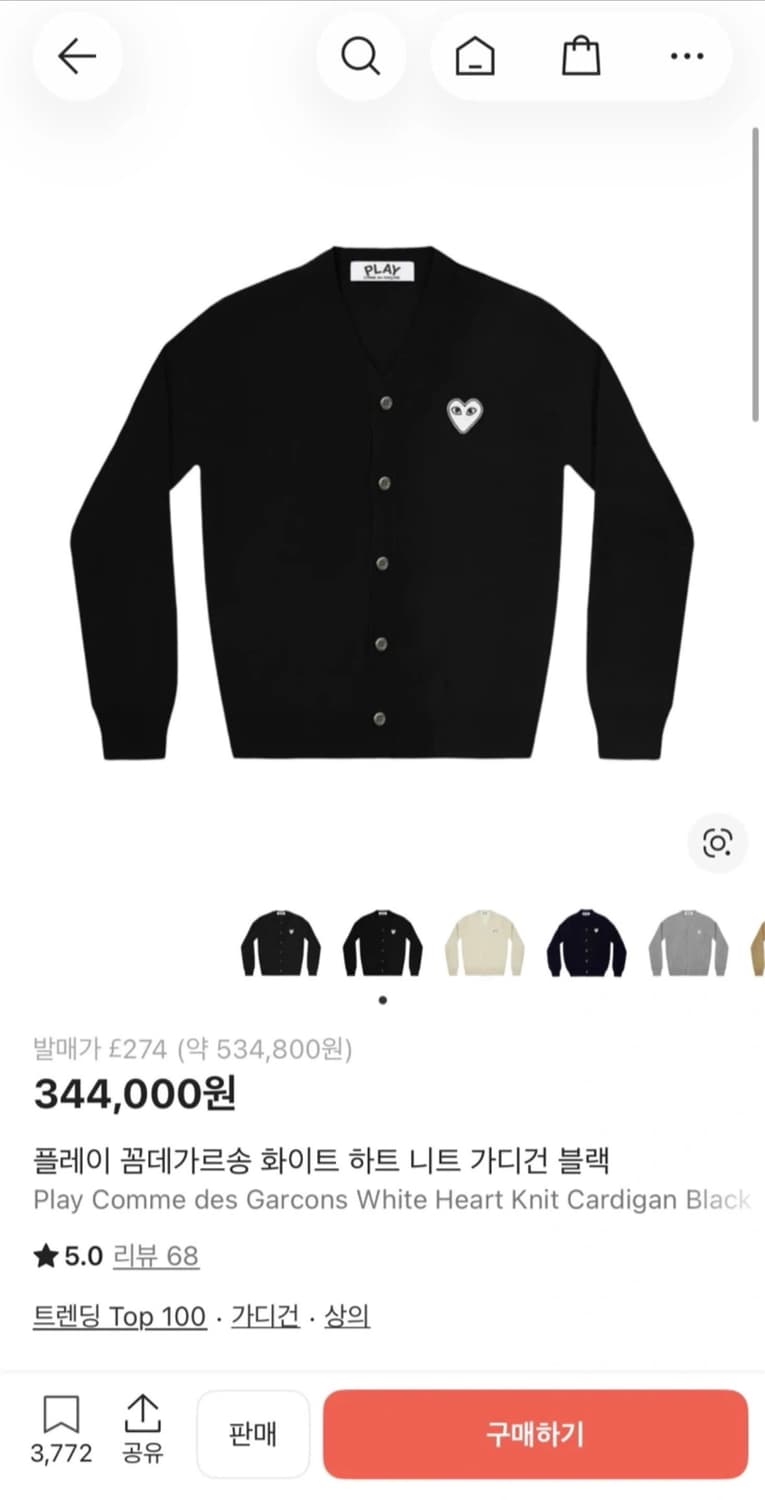Open the shopping bag
The width and height of the screenshot is (765, 1500).
pyautogui.click(x=581, y=57)
